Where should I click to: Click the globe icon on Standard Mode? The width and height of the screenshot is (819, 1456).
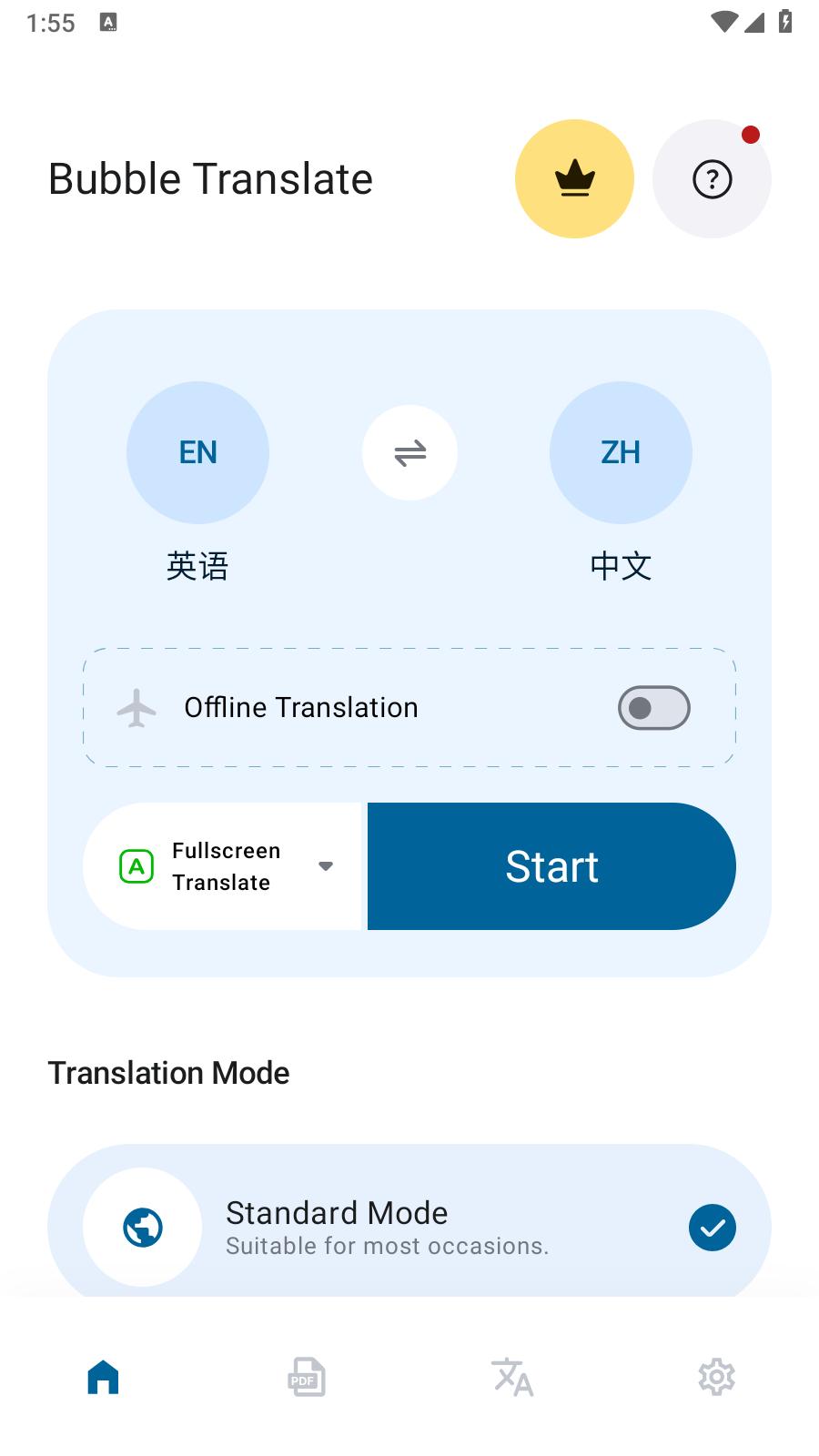point(142,1227)
